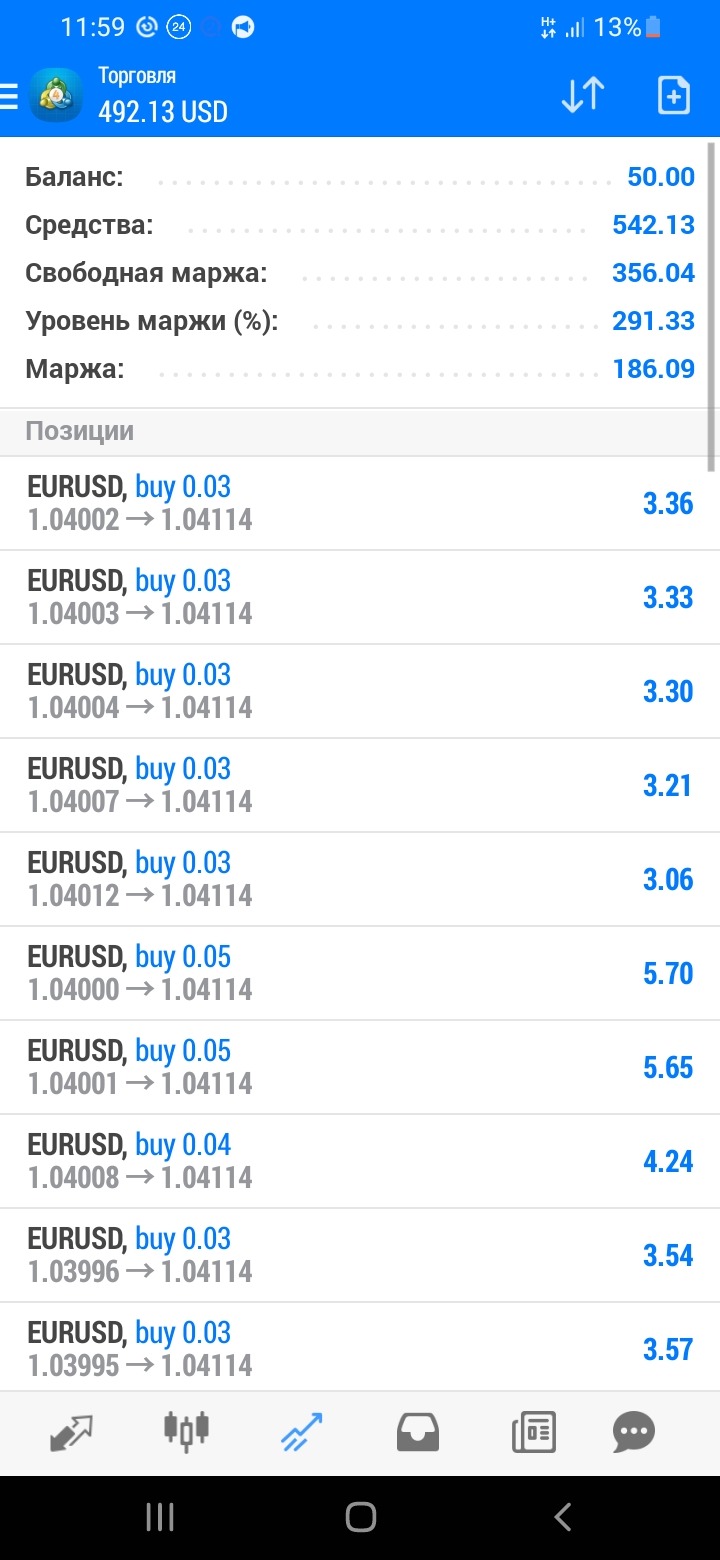Select EURUSD buy 0.04 position at 1.04008

pyautogui.click(x=360, y=1161)
